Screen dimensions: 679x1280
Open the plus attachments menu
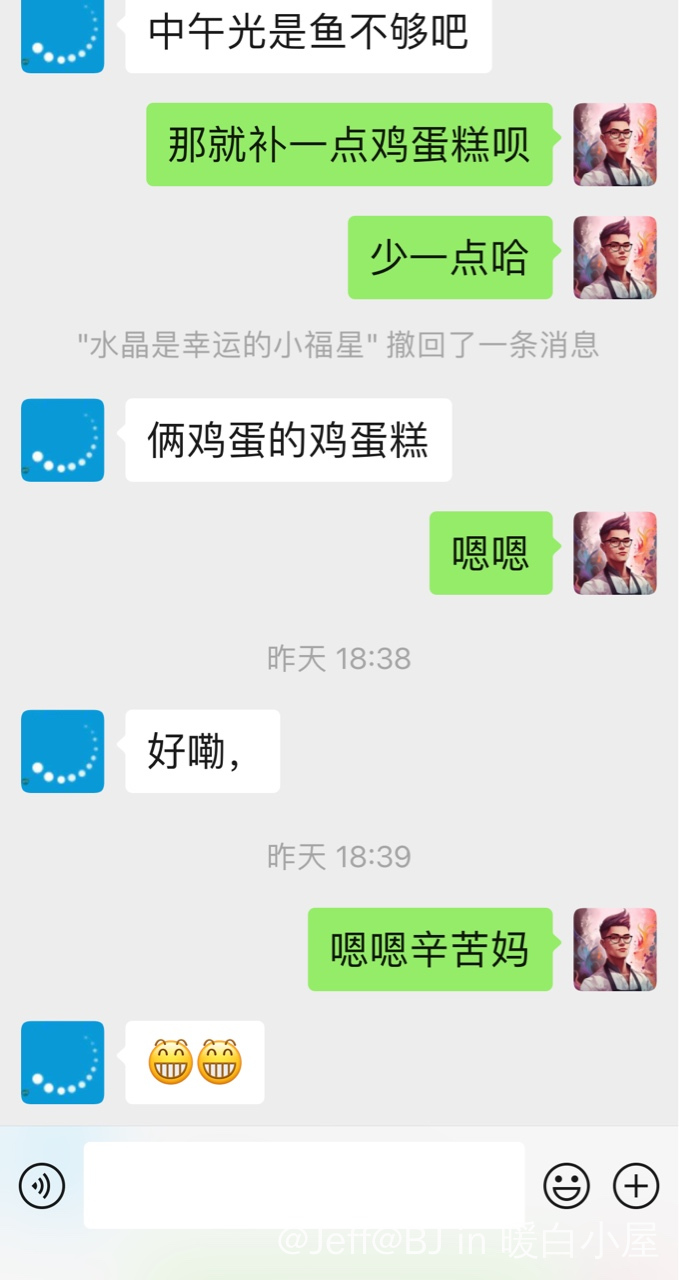pyautogui.click(x=636, y=1186)
